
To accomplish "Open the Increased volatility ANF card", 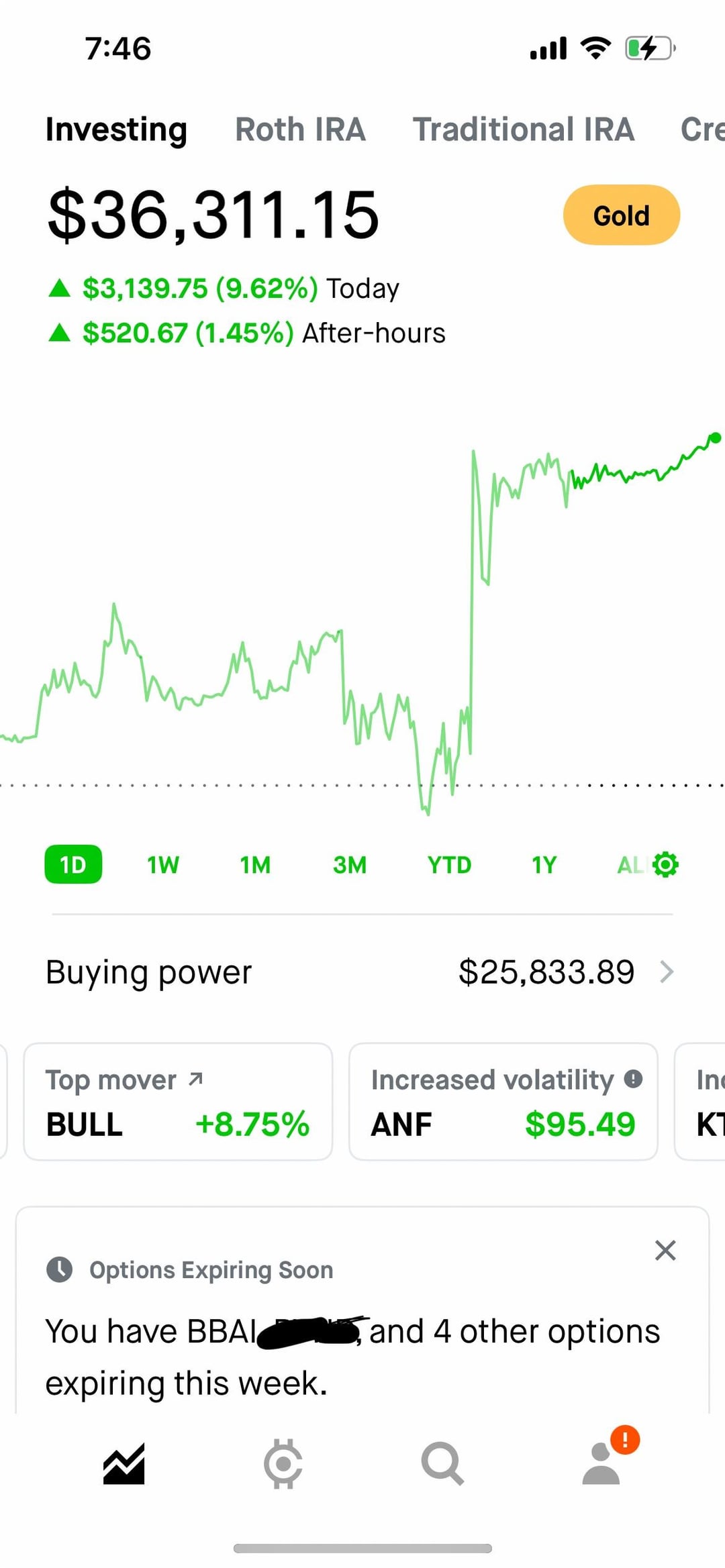I will (x=503, y=1102).
